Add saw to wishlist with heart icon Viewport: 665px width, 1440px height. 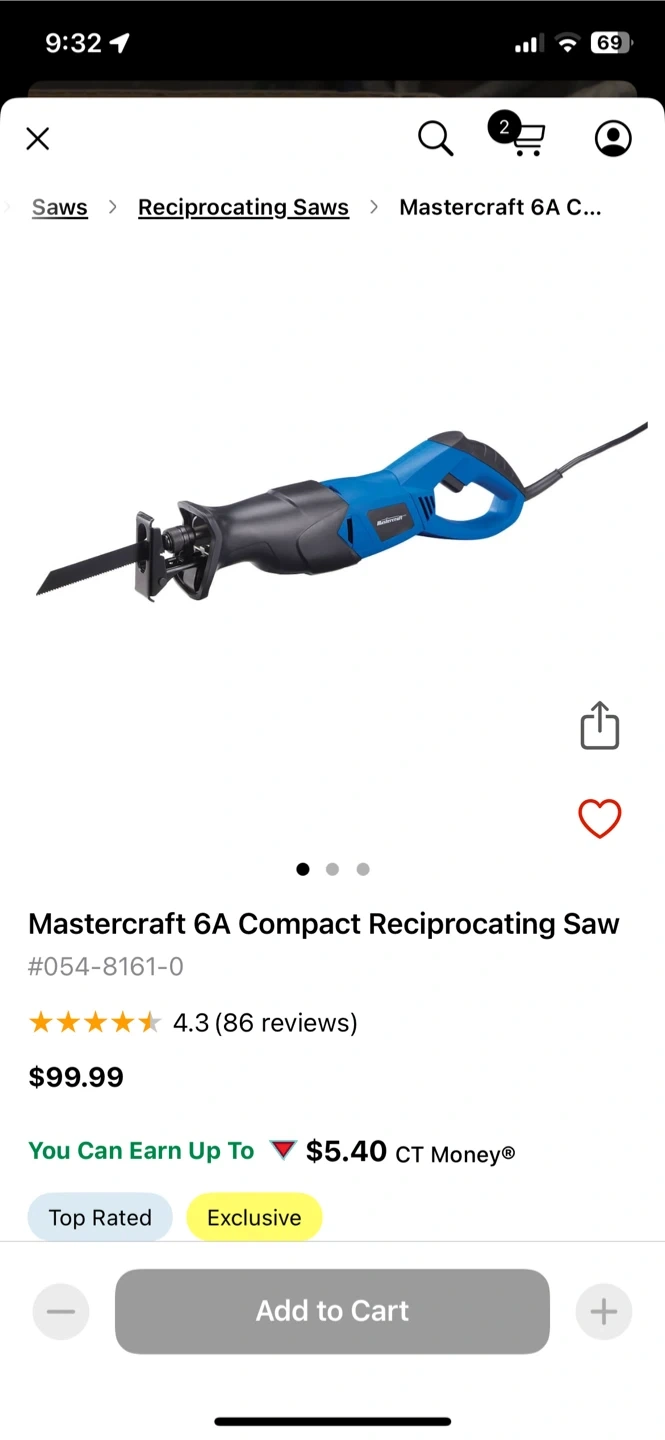(600, 819)
